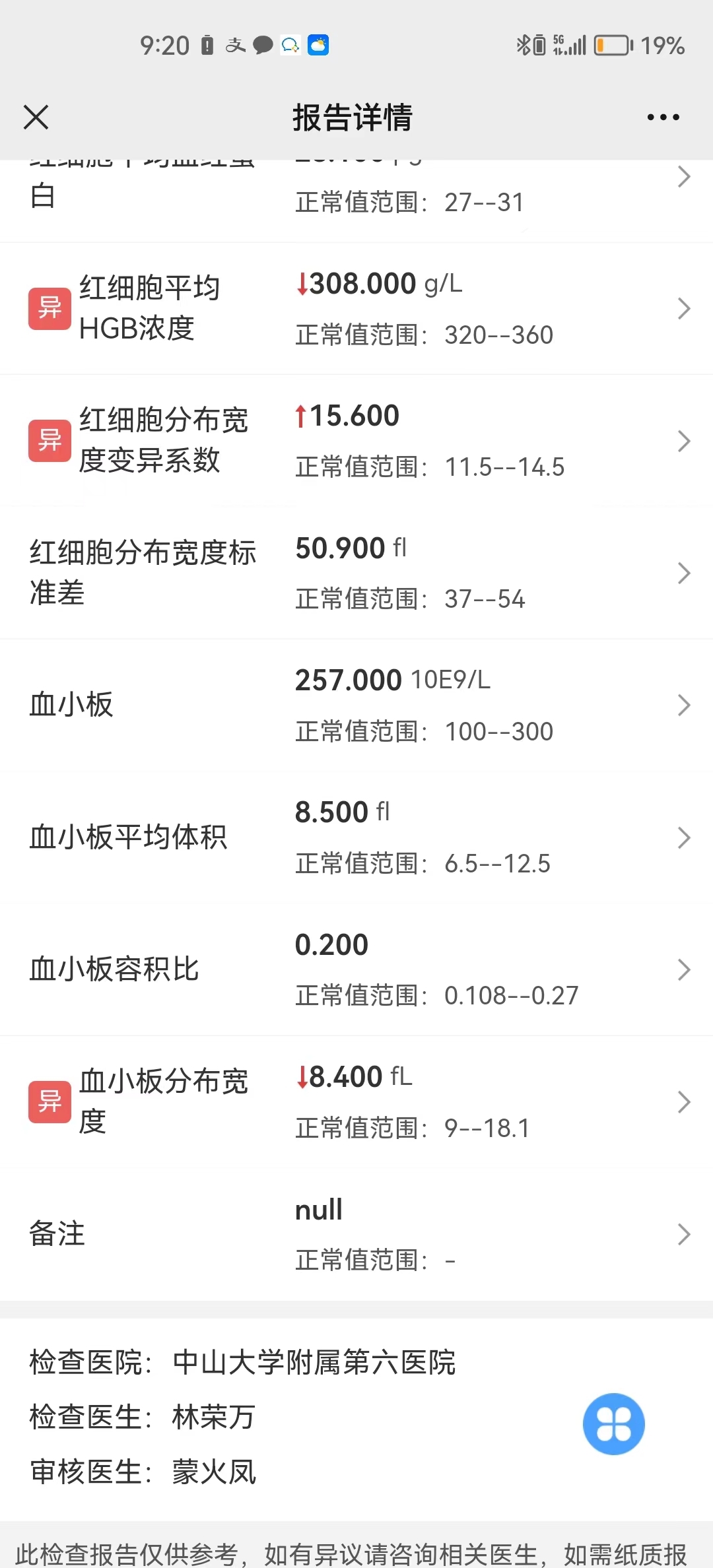The image size is (713, 1568).
Task: View the 血小板容积比 item
Action: (x=356, y=969)
